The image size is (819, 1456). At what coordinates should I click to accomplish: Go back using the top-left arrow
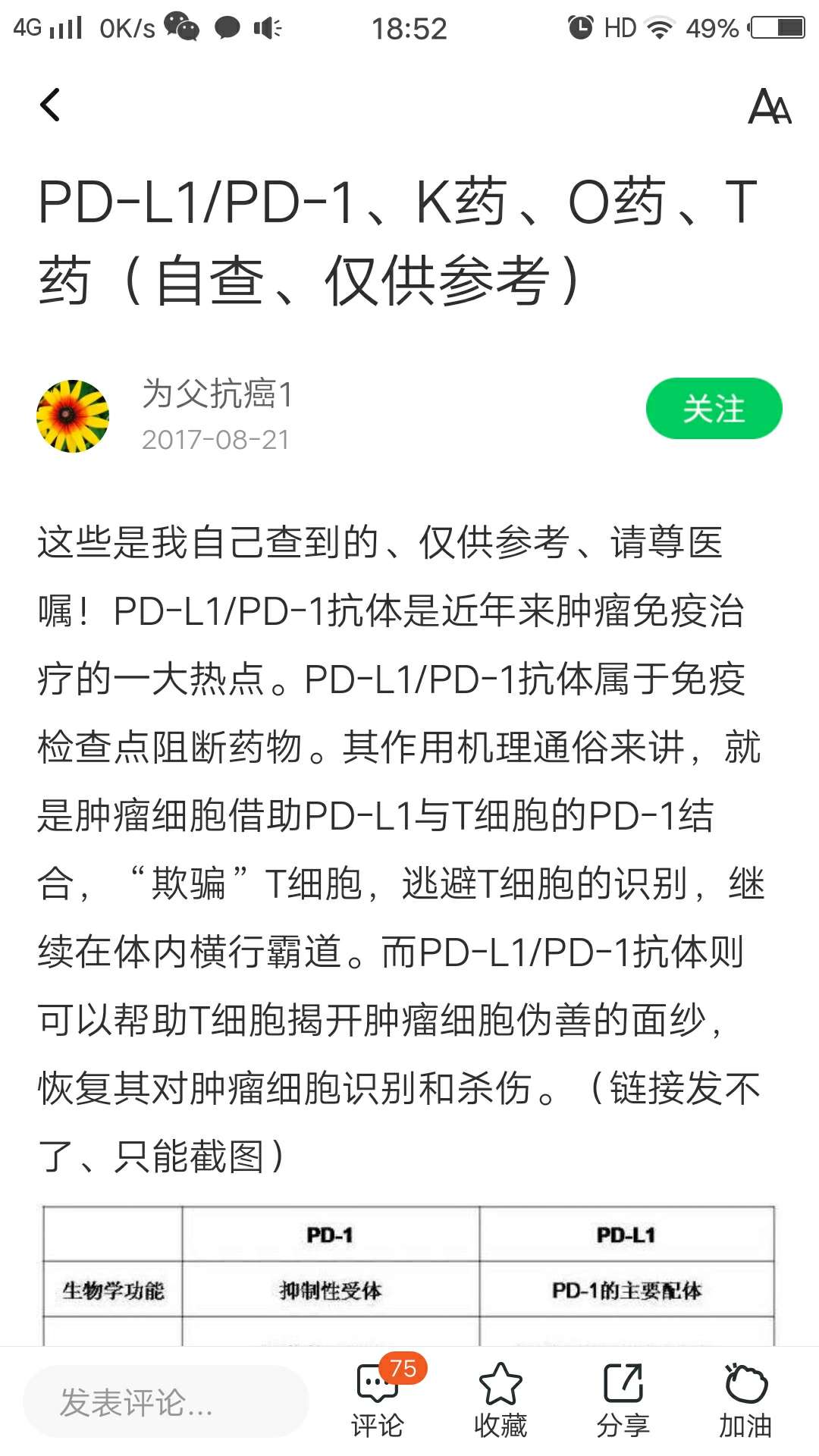coord(50,105)
